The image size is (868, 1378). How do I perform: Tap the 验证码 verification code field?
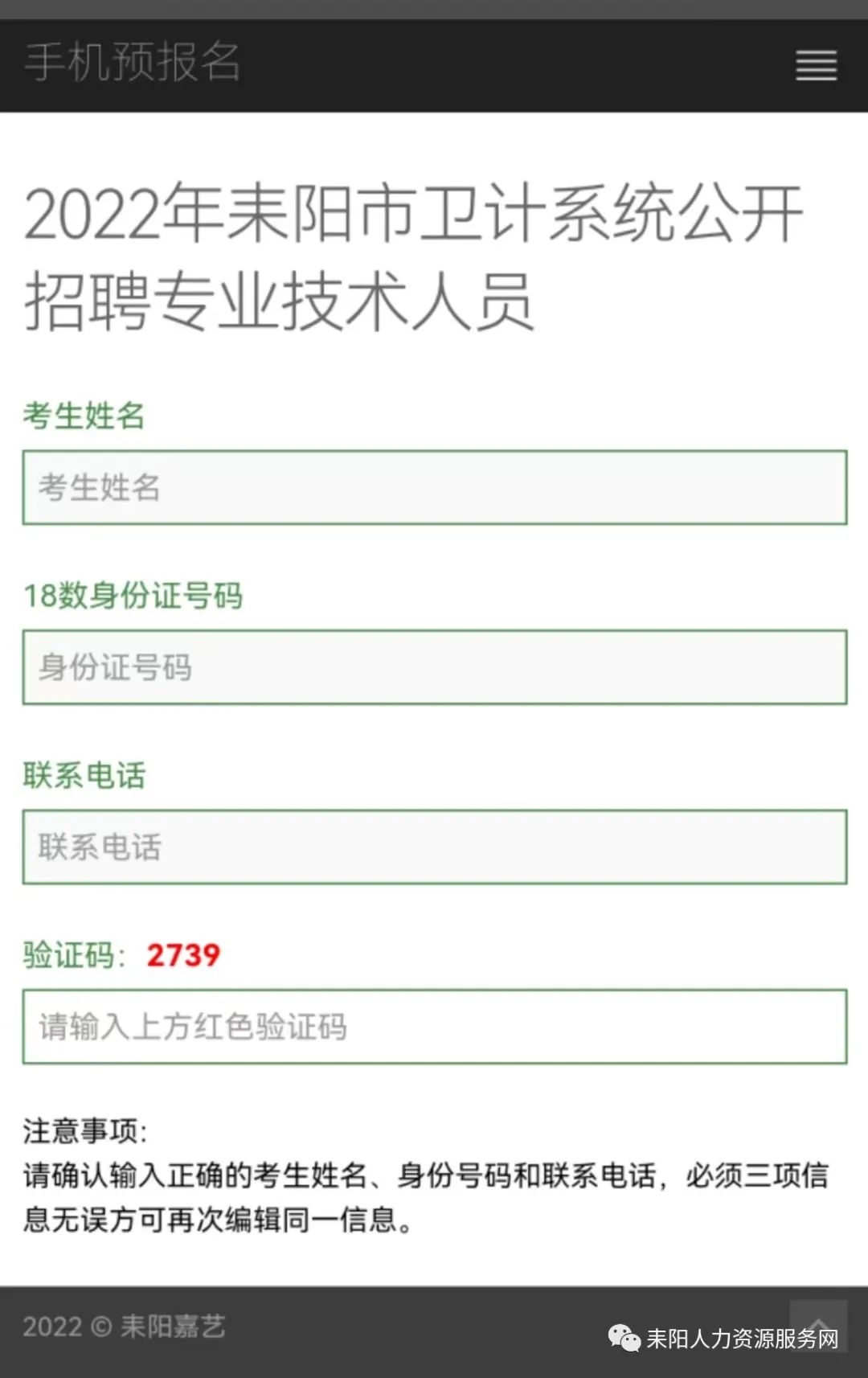(x=434, y=1027)
